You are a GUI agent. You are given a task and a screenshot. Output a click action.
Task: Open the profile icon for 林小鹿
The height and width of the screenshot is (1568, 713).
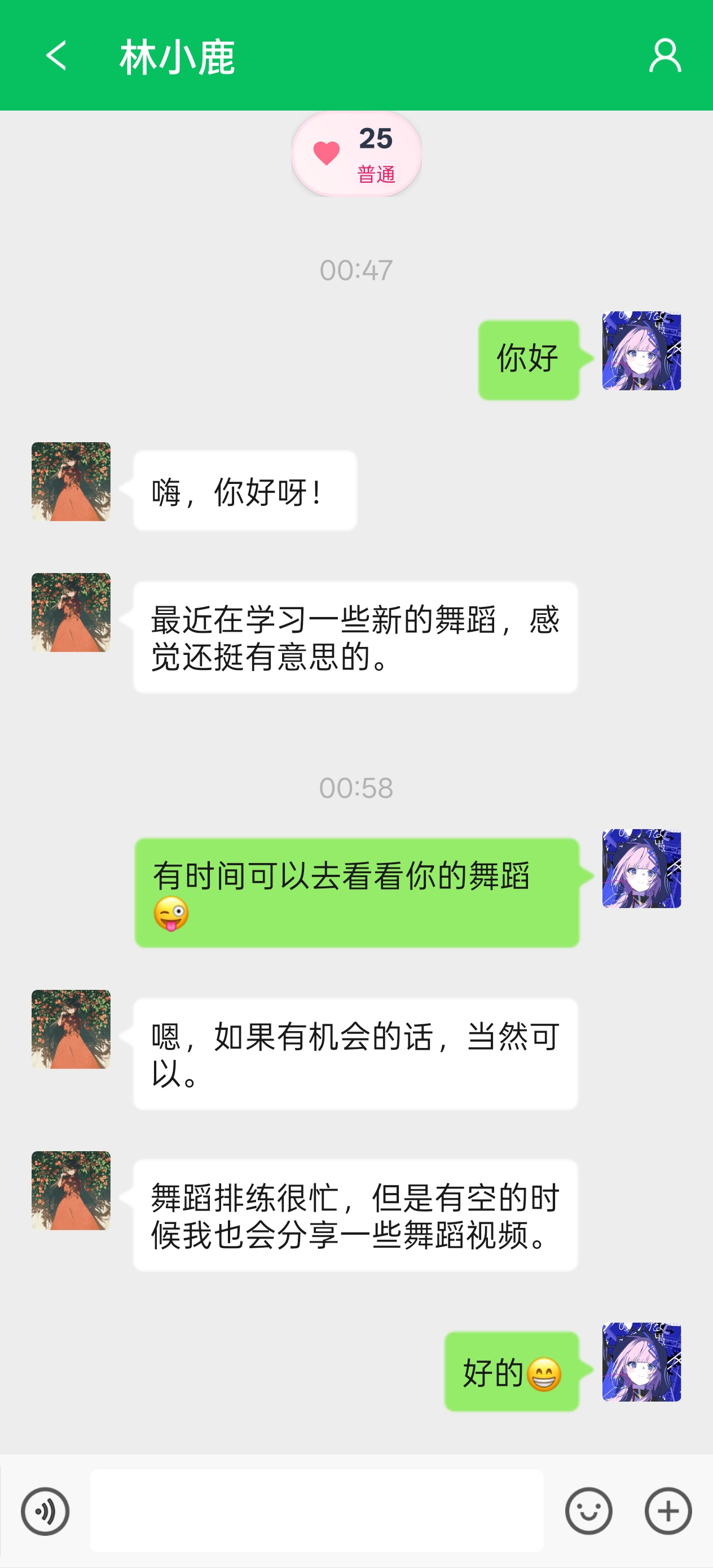click(665, 55)
